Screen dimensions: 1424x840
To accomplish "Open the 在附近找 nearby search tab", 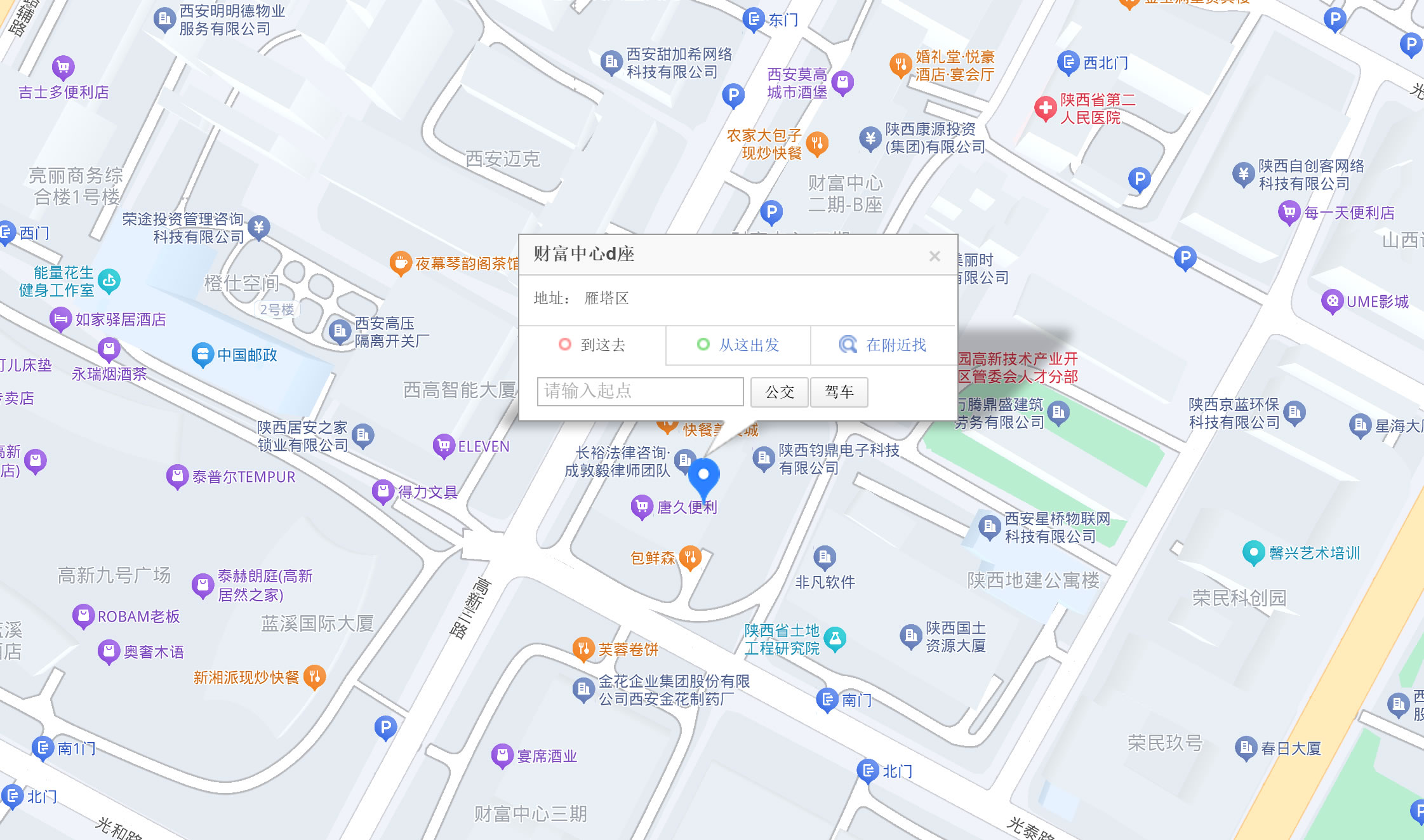I will [x=883, y=345].
